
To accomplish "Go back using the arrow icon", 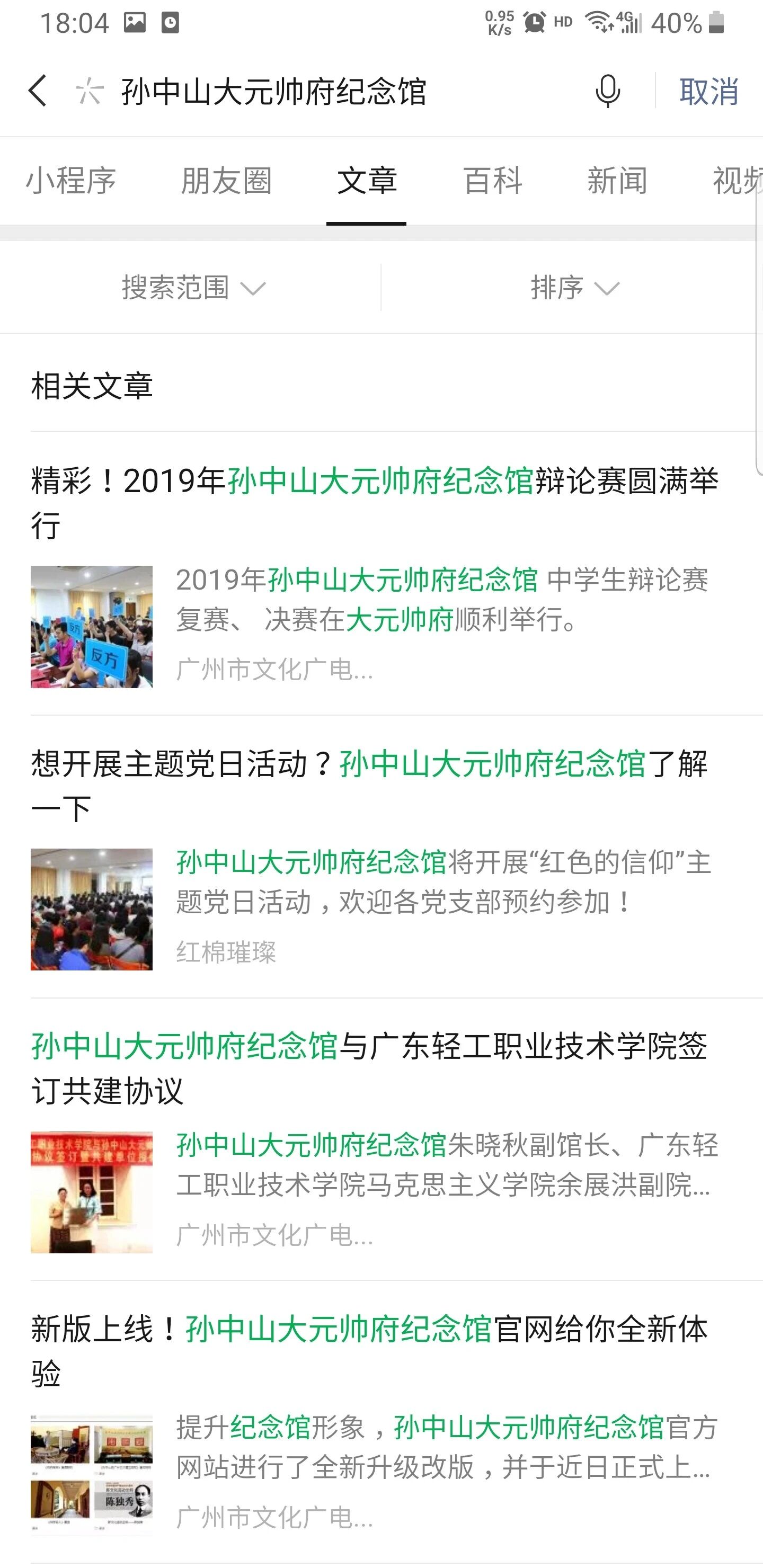I will click(38, 91).
